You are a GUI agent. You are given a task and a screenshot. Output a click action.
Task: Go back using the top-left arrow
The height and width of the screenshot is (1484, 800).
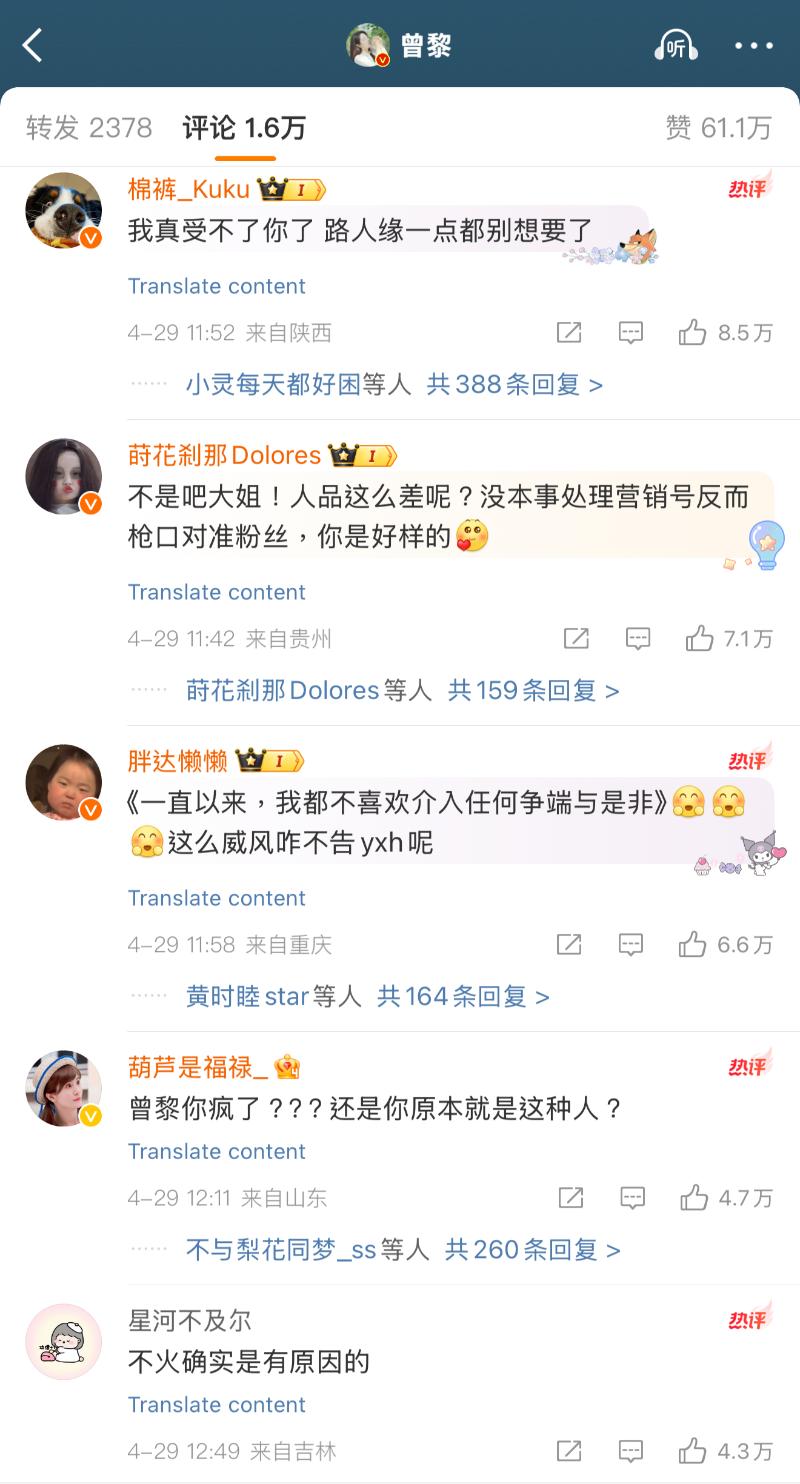[x=33, y=45]
